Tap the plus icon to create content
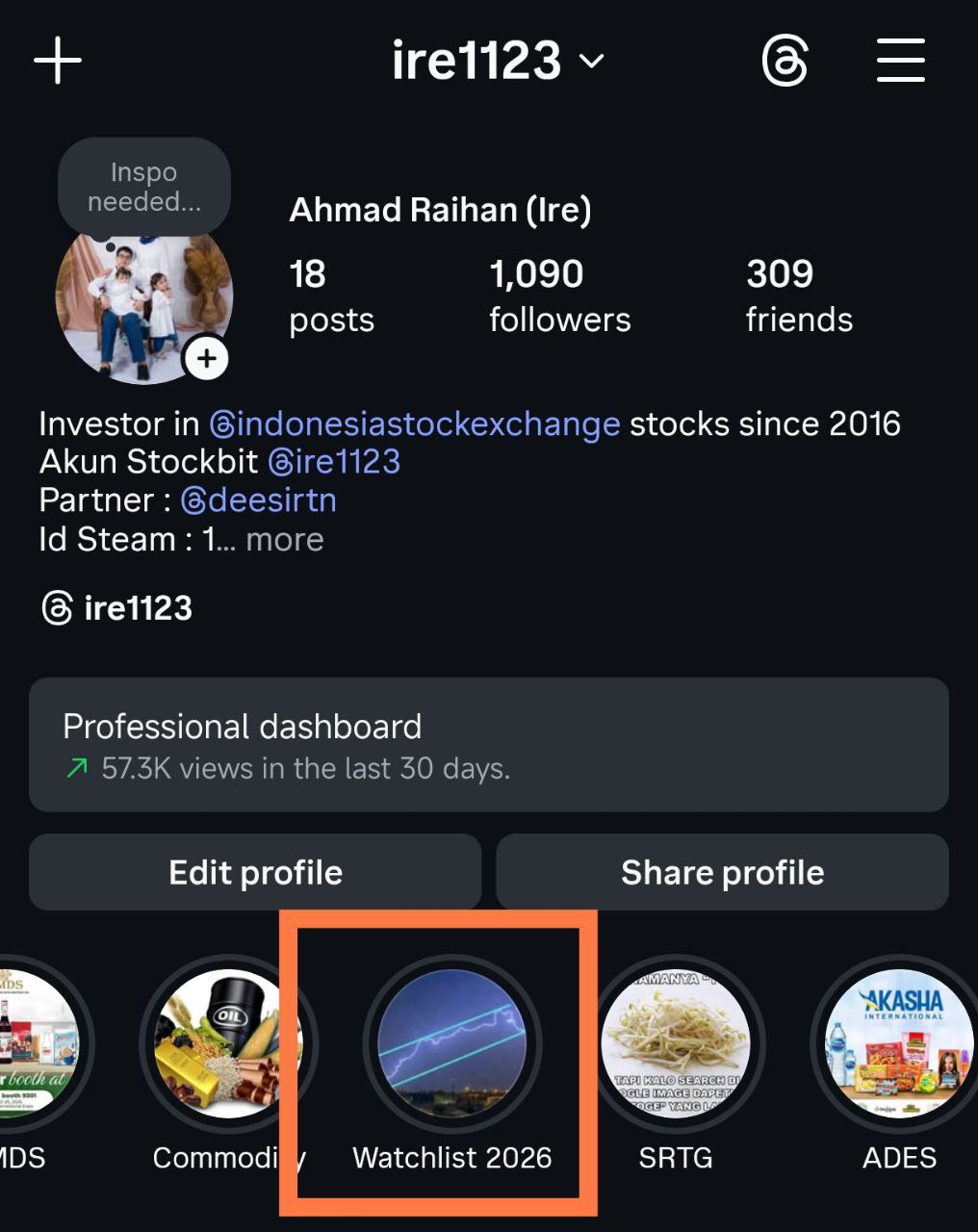 (58, 61)
